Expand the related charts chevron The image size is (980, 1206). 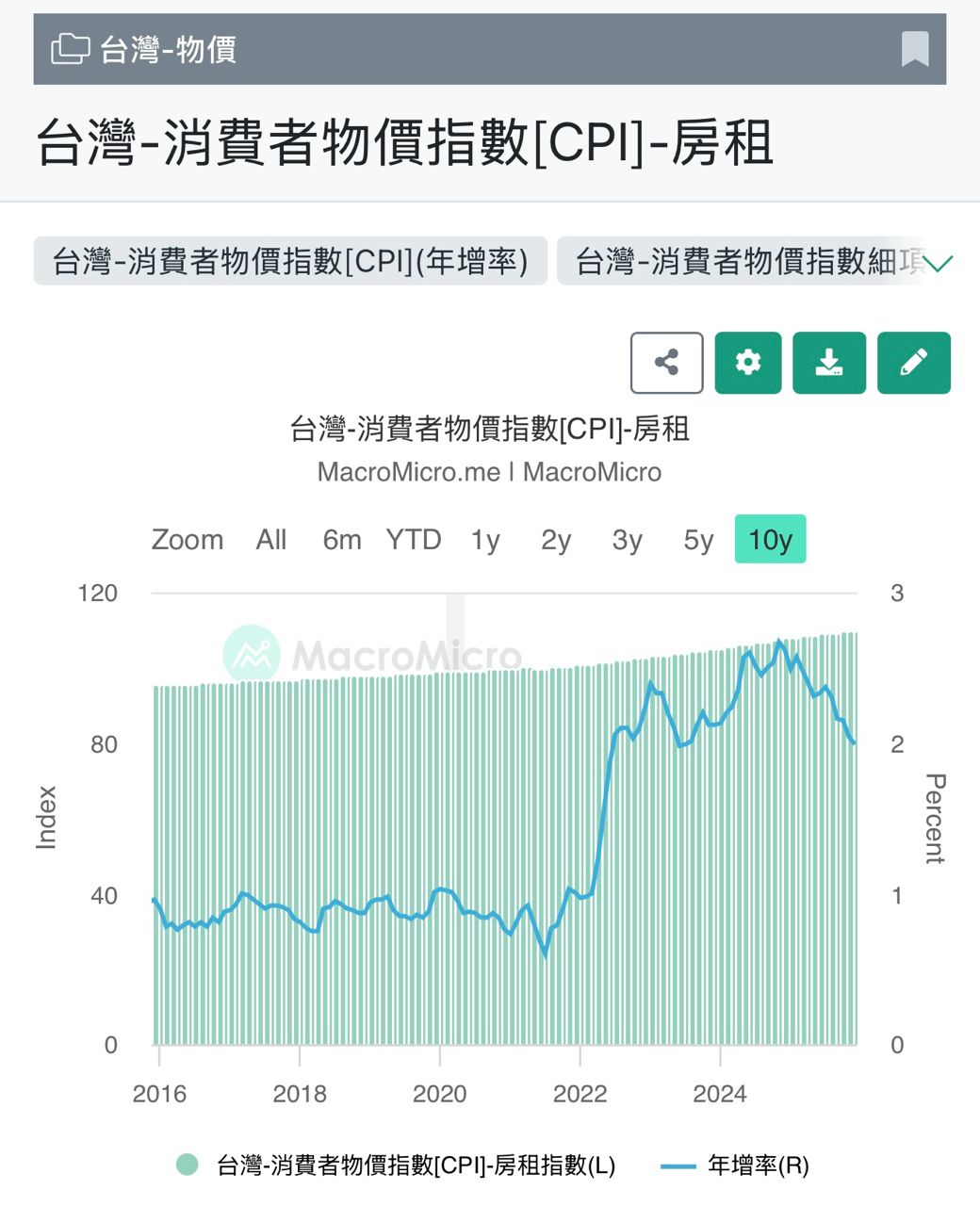tap(939, 263)
